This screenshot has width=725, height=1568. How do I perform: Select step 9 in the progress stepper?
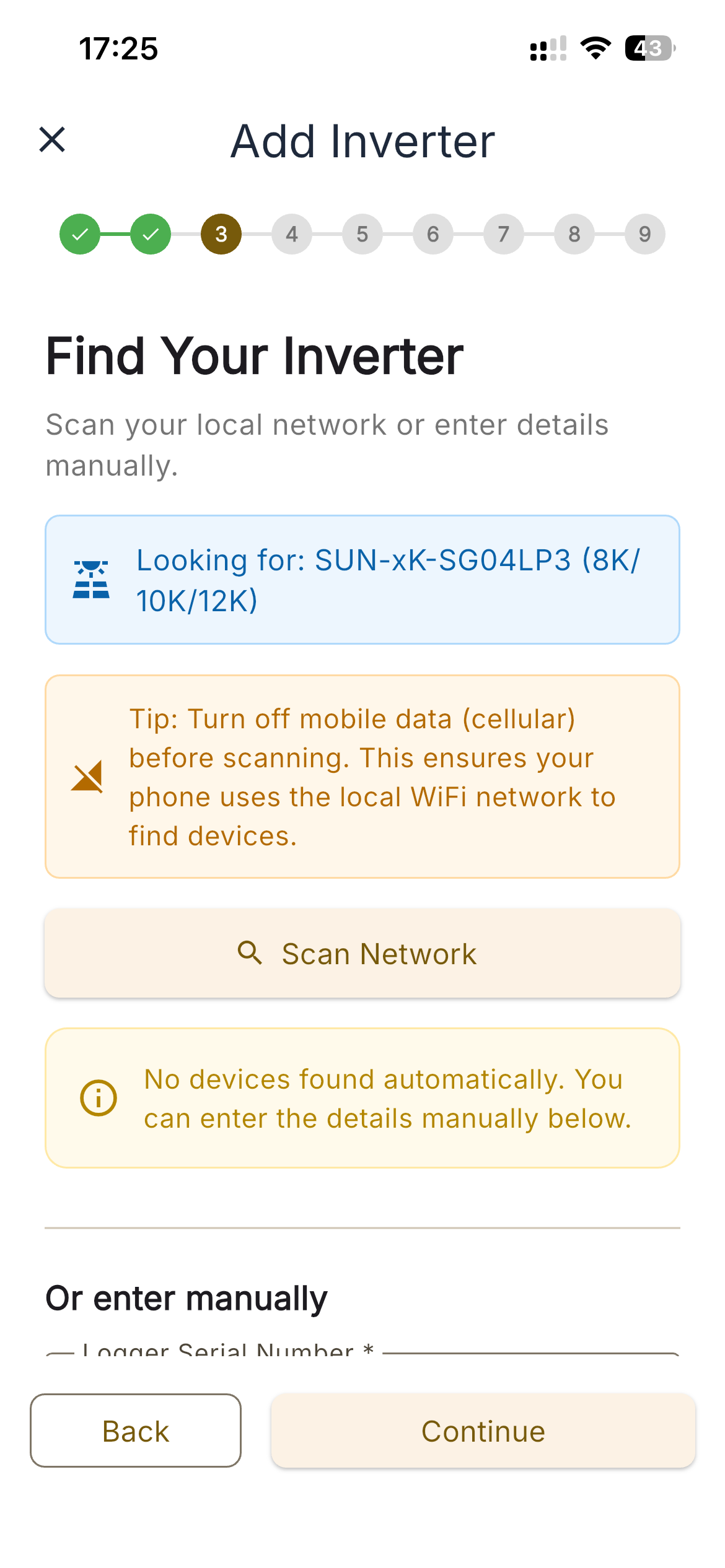click(x=644, y=234)
